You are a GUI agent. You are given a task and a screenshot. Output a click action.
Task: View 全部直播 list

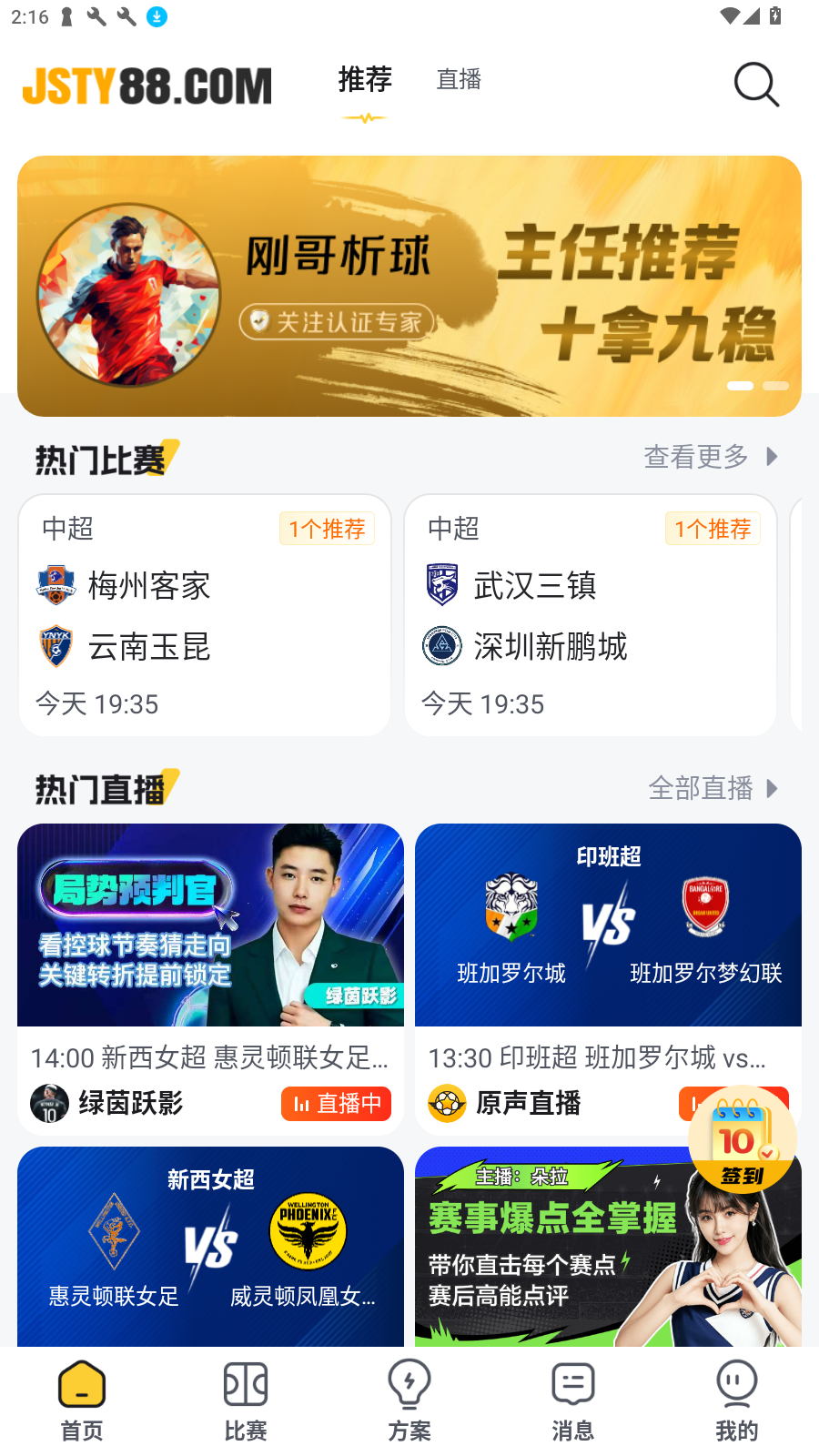point(713,788)
